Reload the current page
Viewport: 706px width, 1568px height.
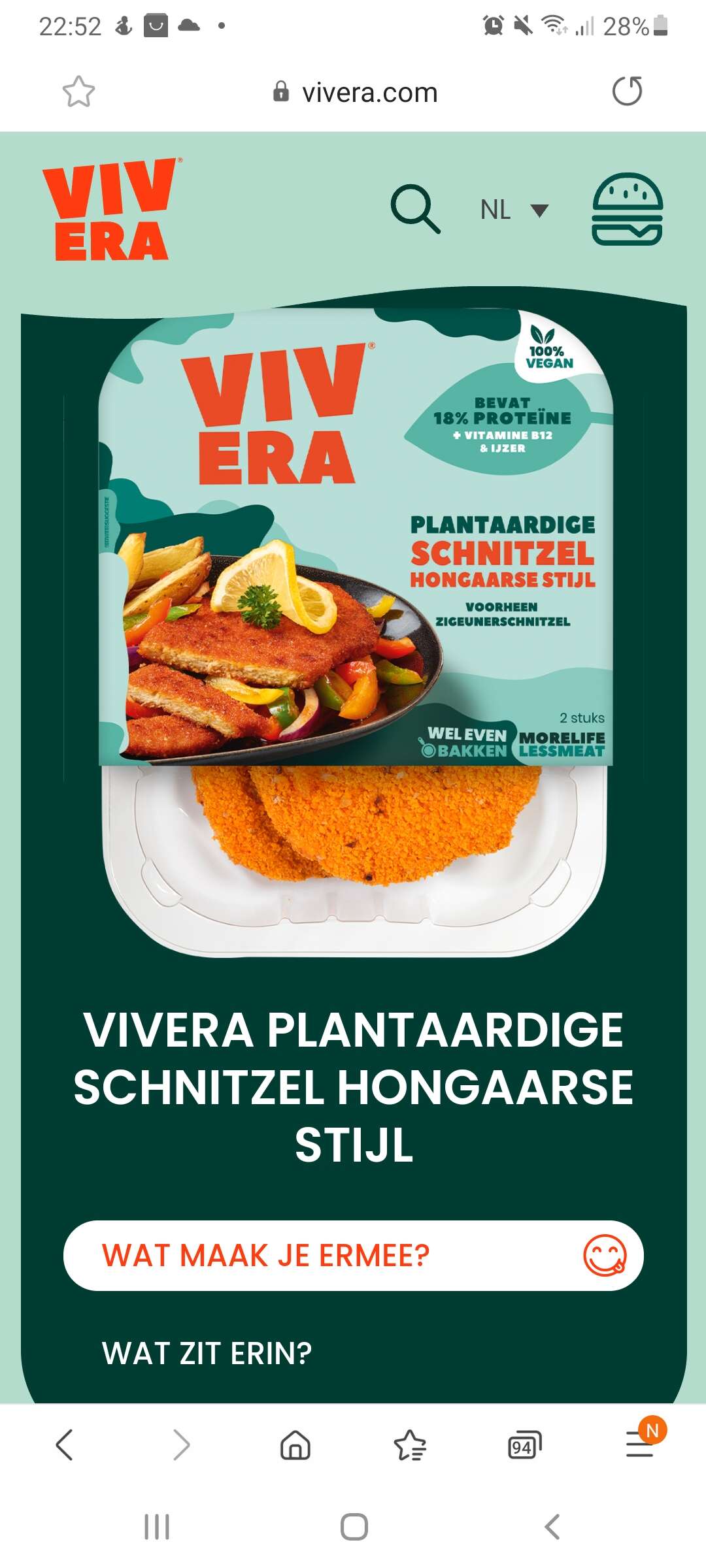(627, 91)
